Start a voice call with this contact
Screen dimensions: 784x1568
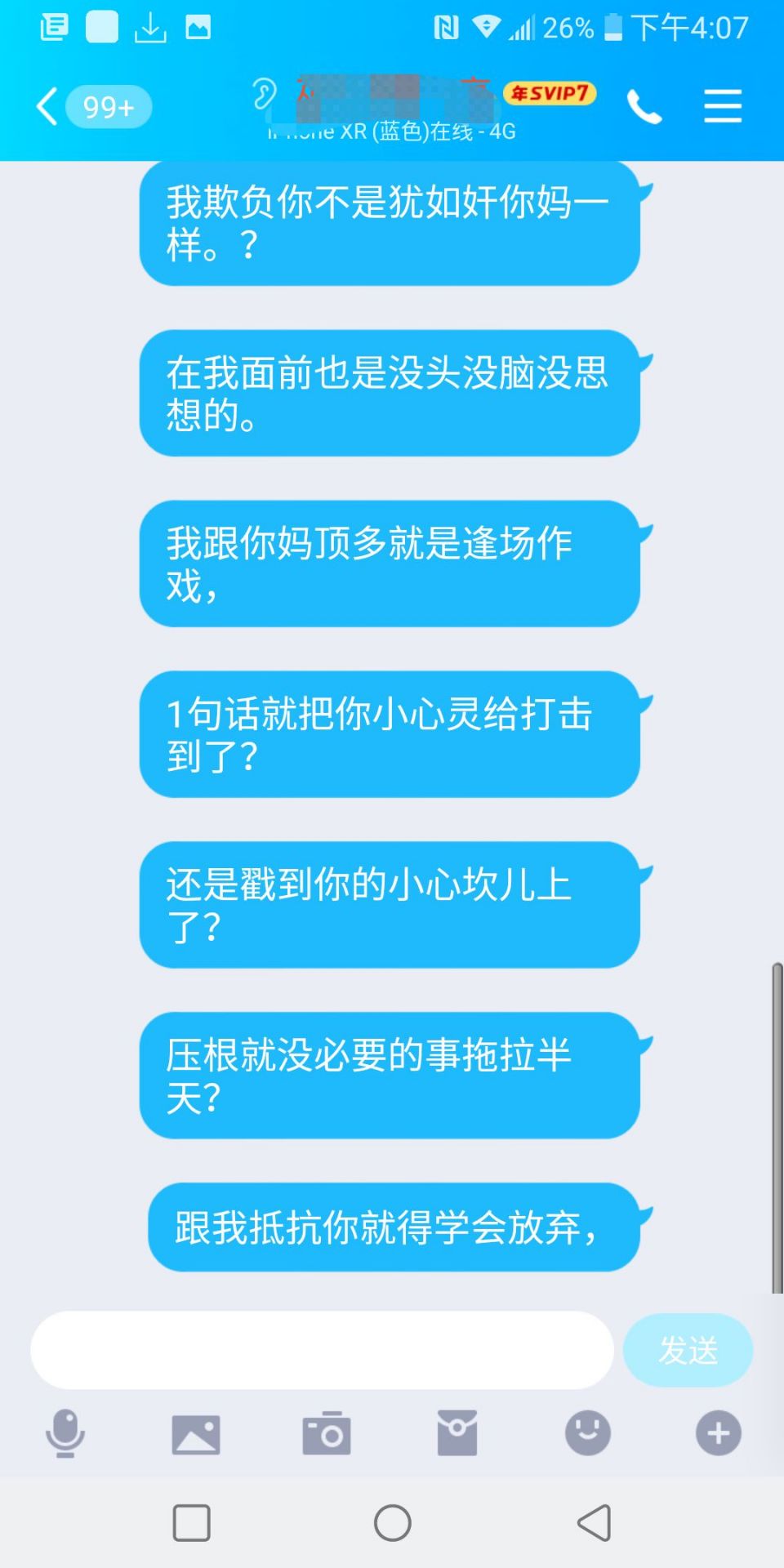[x=644, y=107]
